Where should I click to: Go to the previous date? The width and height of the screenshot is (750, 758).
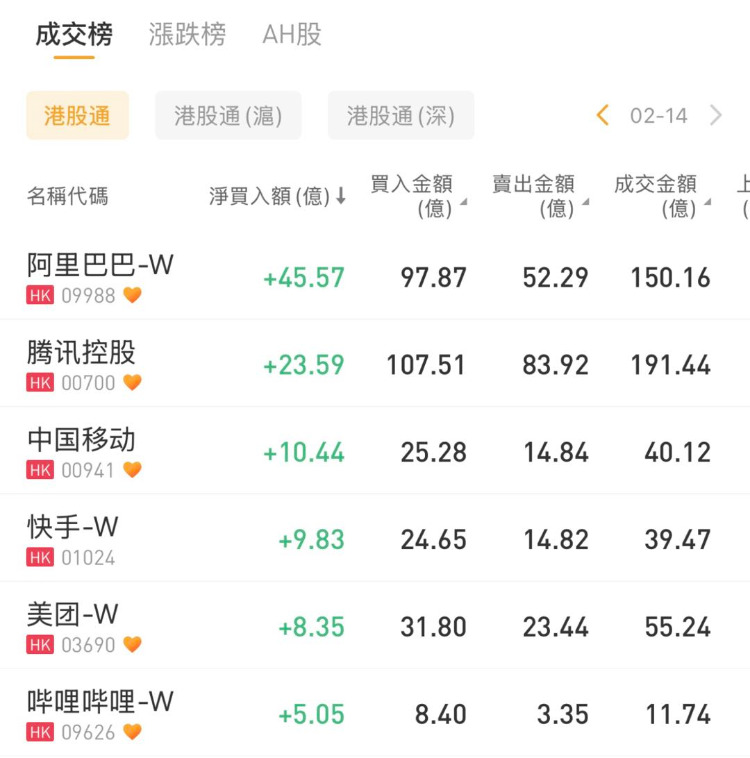tap(602, 116)
